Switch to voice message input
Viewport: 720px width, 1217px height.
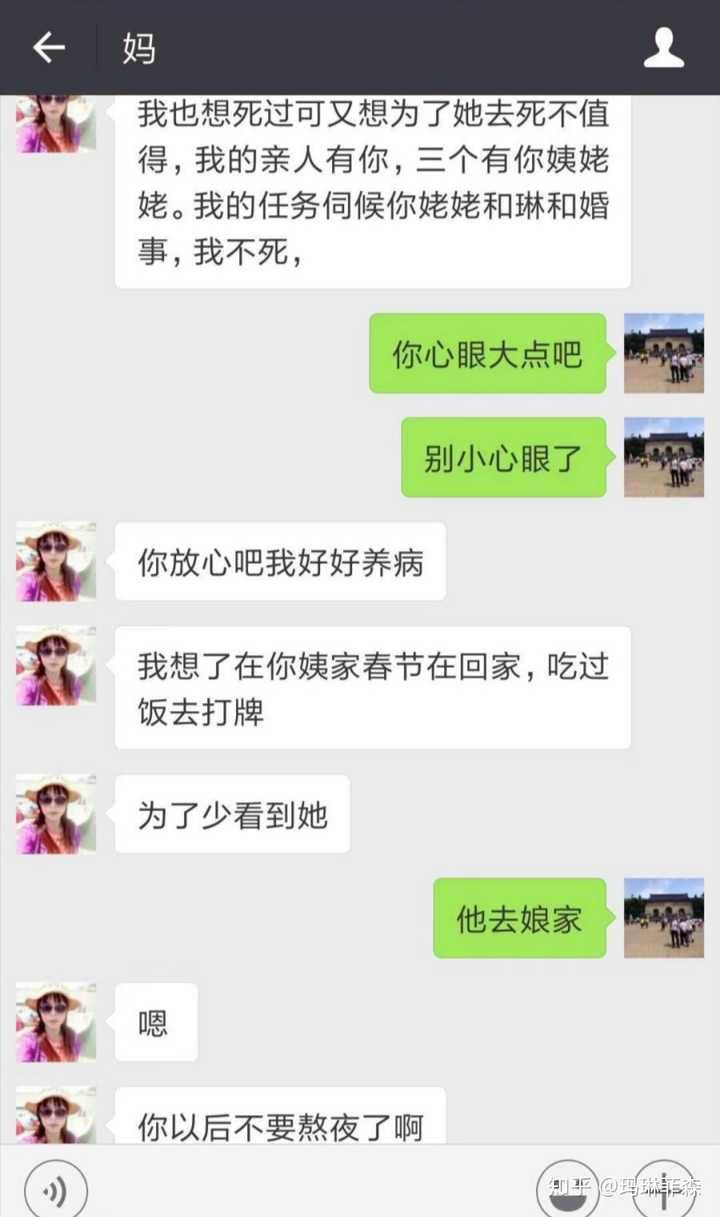pyautogui.click(x=55, y=1190)
